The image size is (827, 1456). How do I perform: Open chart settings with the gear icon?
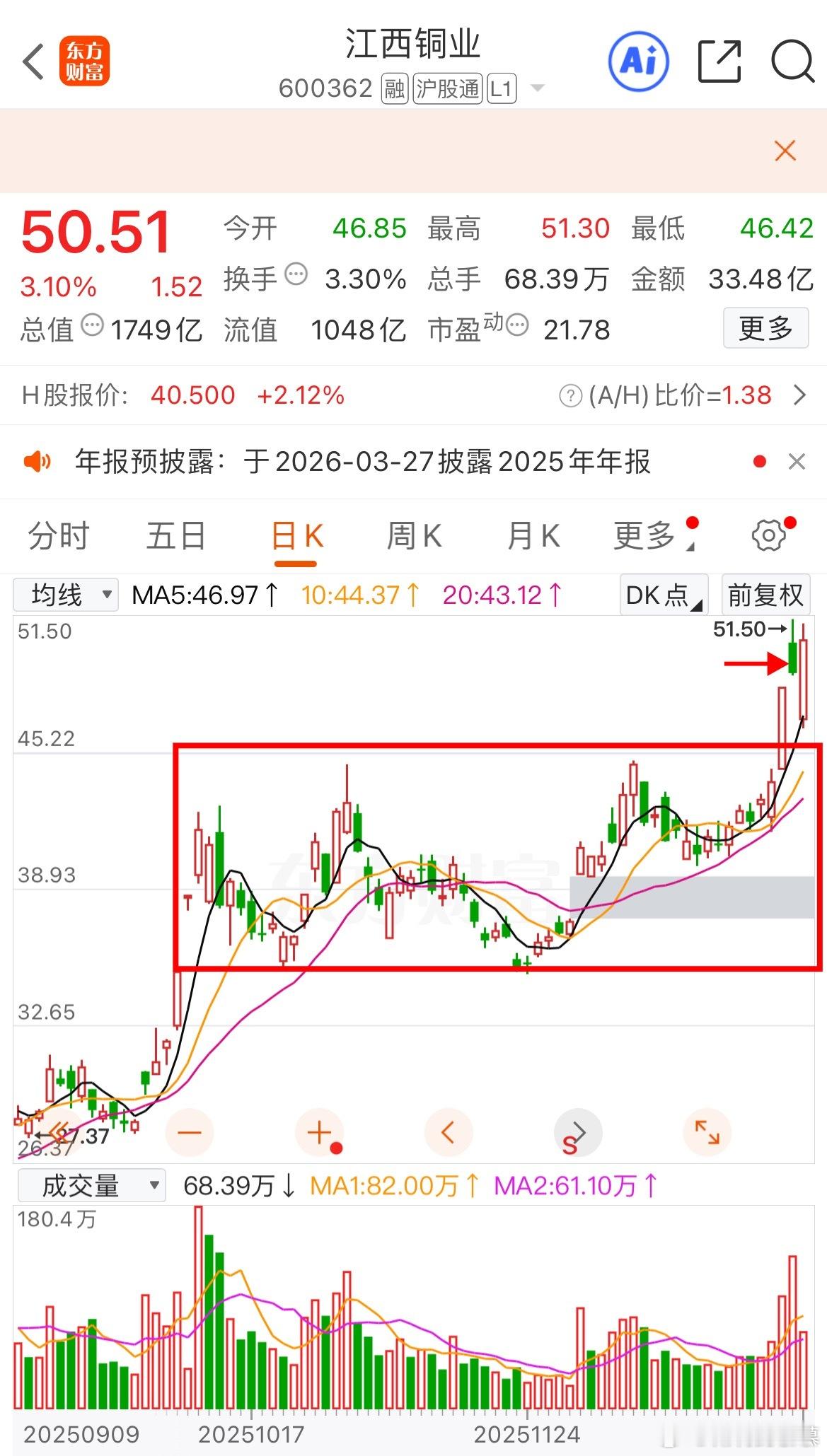[768, 535]
